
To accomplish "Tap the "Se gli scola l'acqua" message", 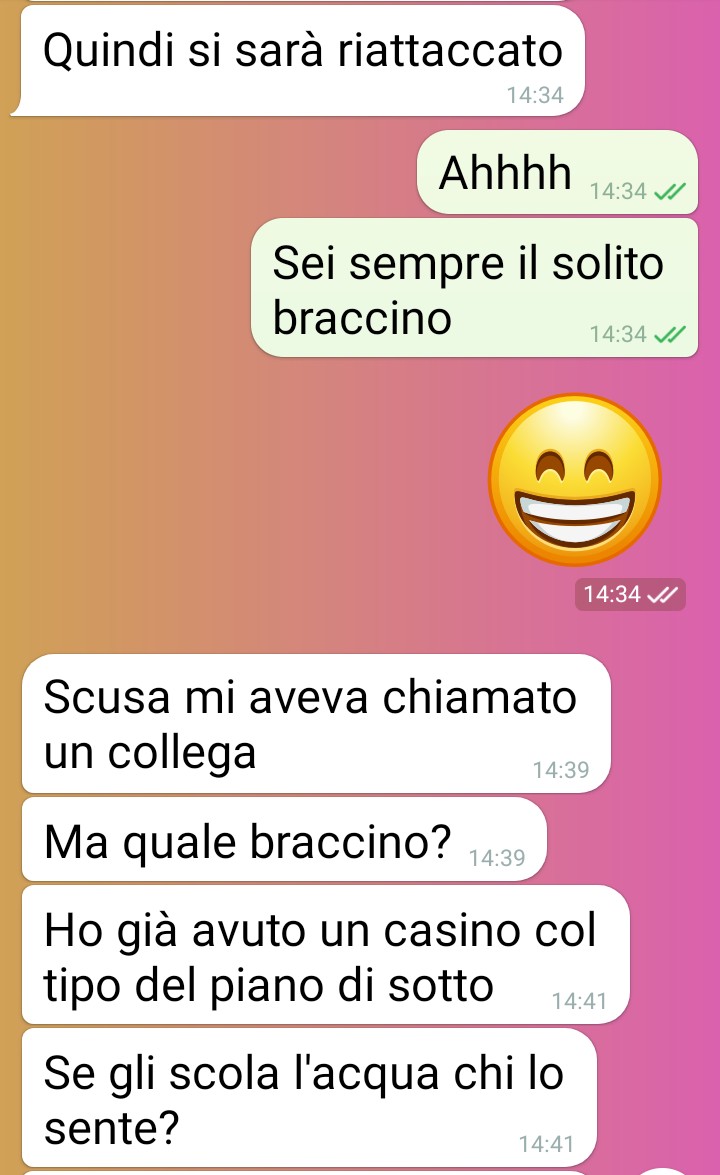I will (309, 1098).
